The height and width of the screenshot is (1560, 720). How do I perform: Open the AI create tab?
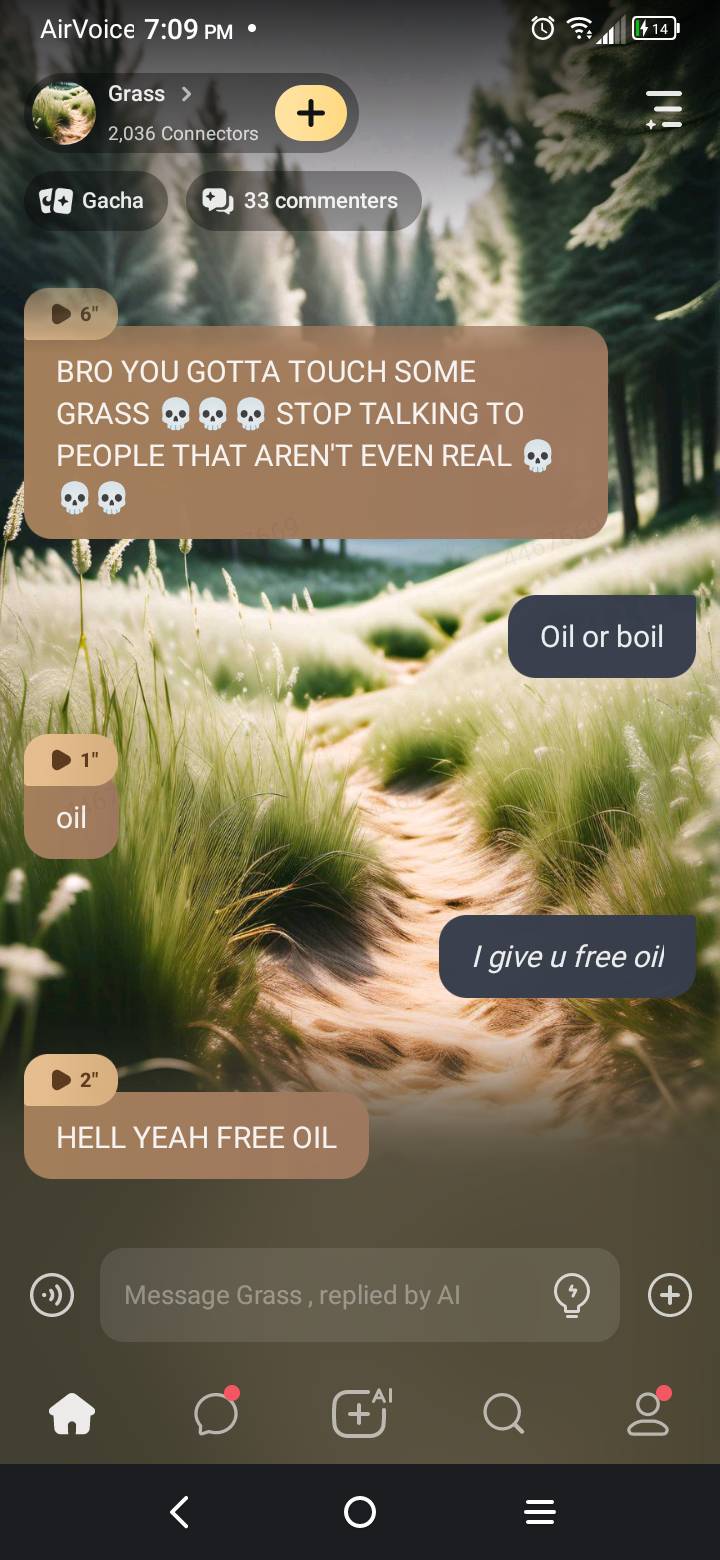pos(360,1414)
